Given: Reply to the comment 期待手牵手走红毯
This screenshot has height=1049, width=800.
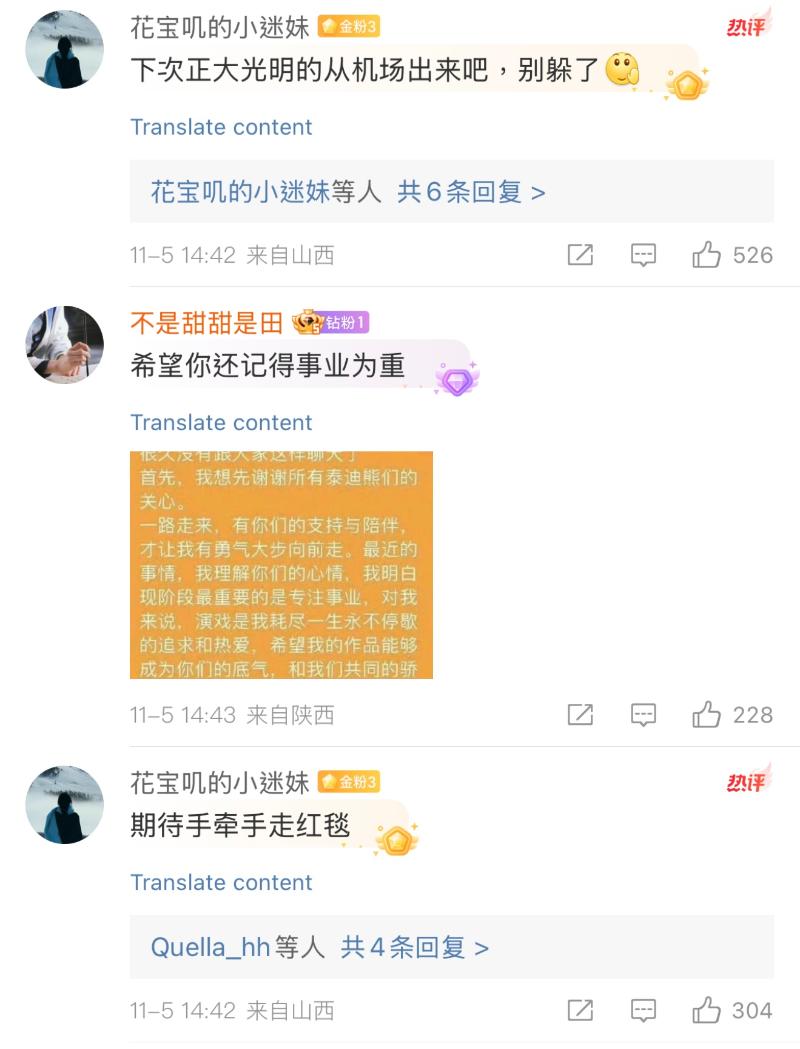Looking at the screenshot, I should click(x=643, y=1011).
